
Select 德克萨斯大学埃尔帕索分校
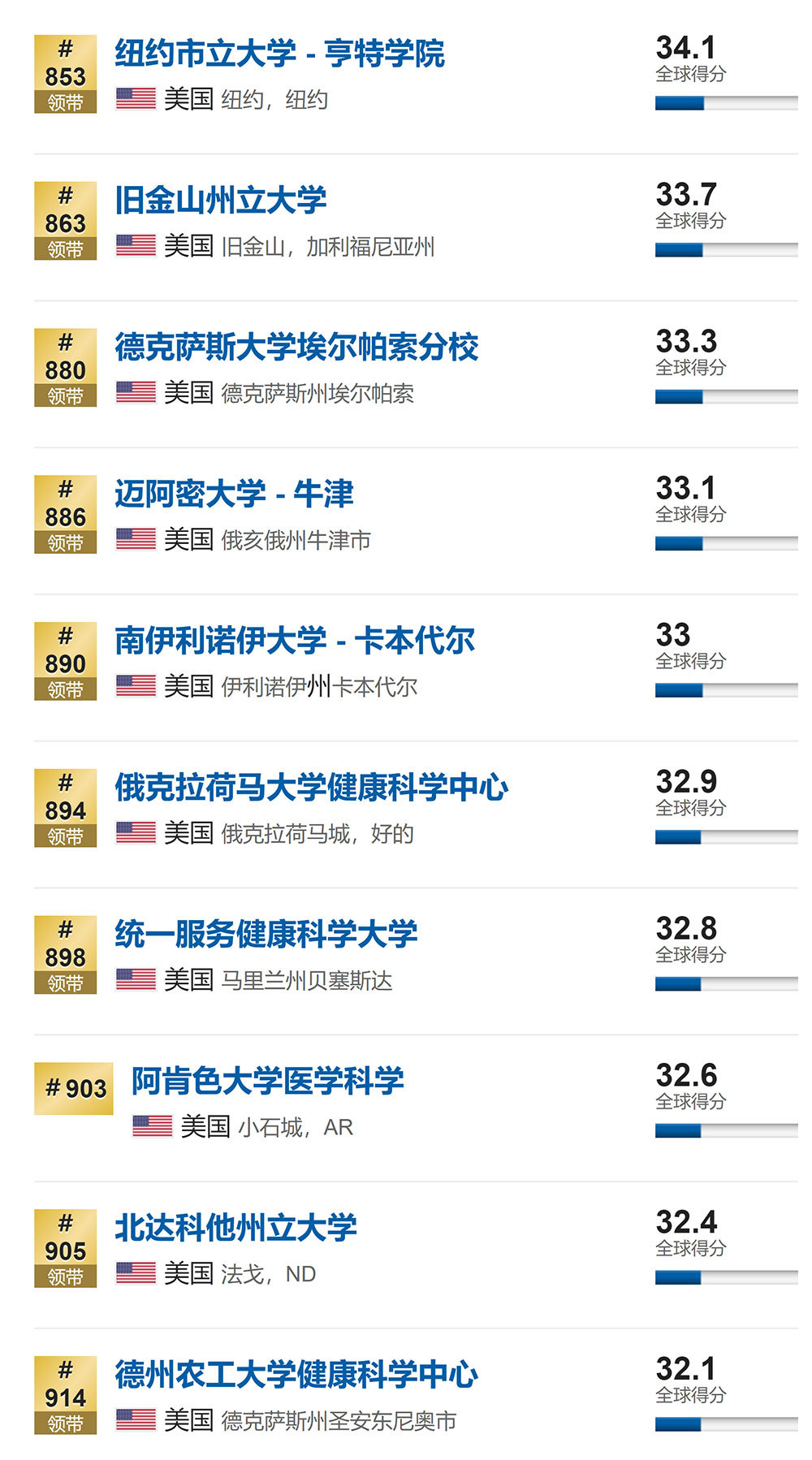(x=296, y=348)
